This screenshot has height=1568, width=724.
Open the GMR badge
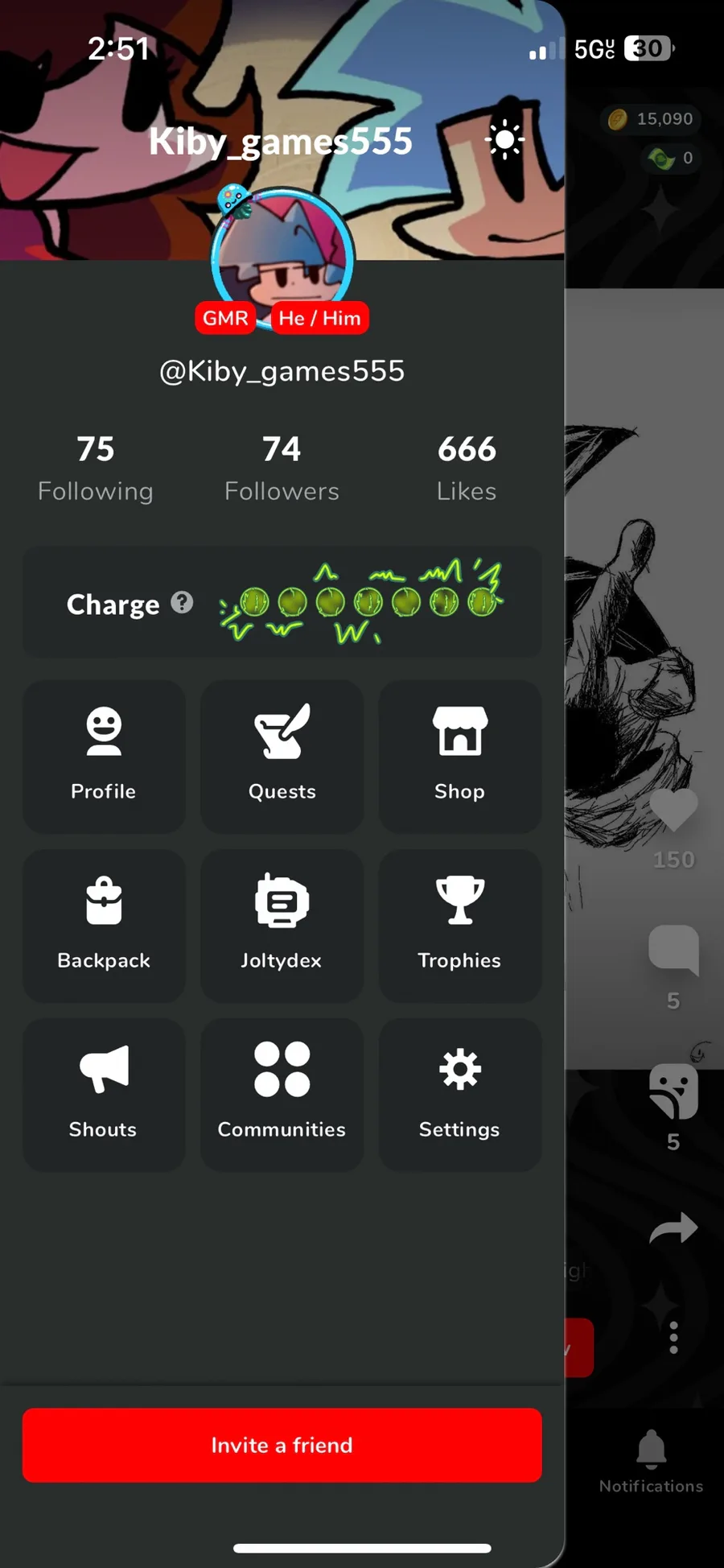click(224, 318)
